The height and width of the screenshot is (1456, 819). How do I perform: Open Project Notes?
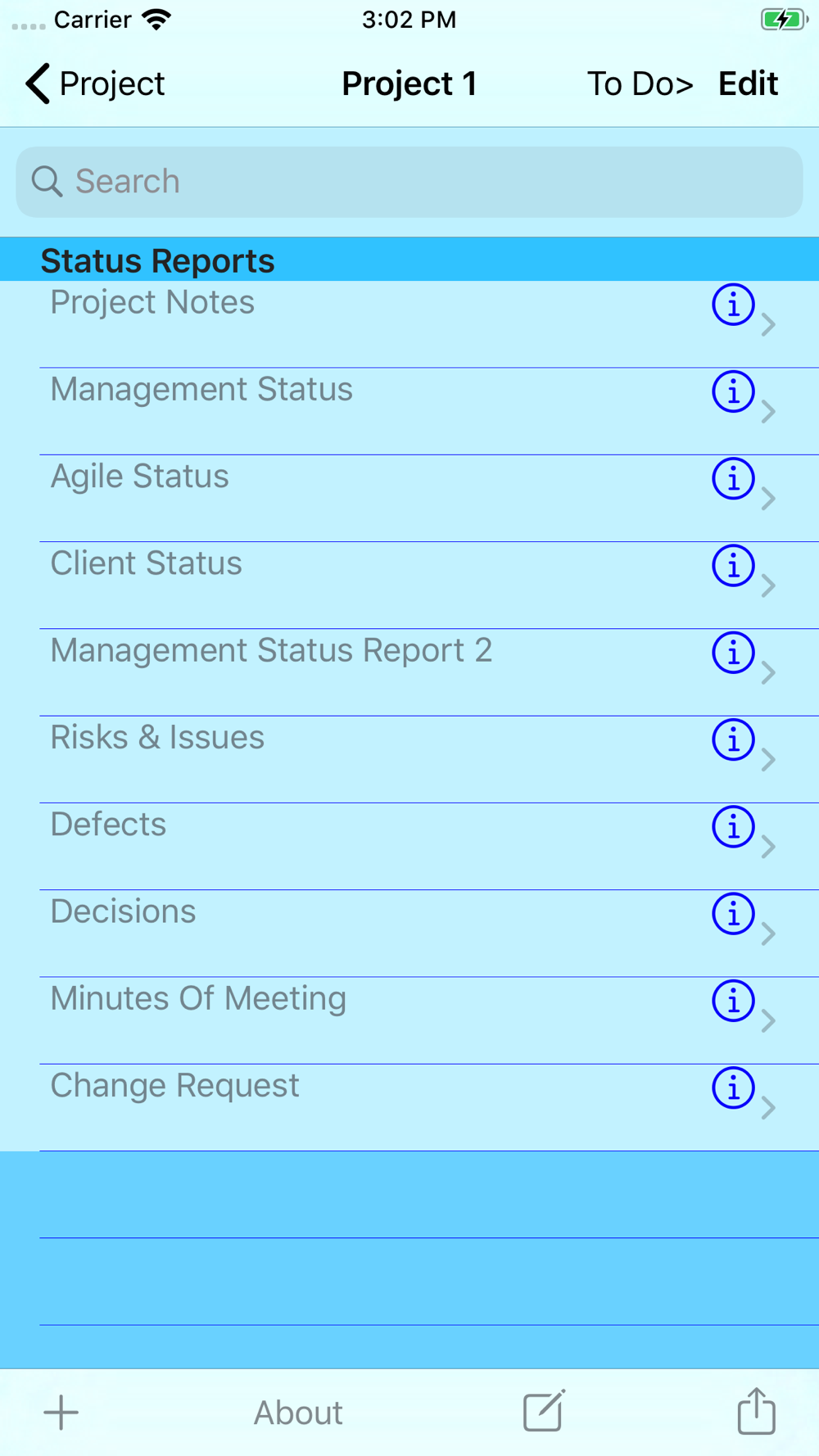pyautogui.click(x=409, y=324)
